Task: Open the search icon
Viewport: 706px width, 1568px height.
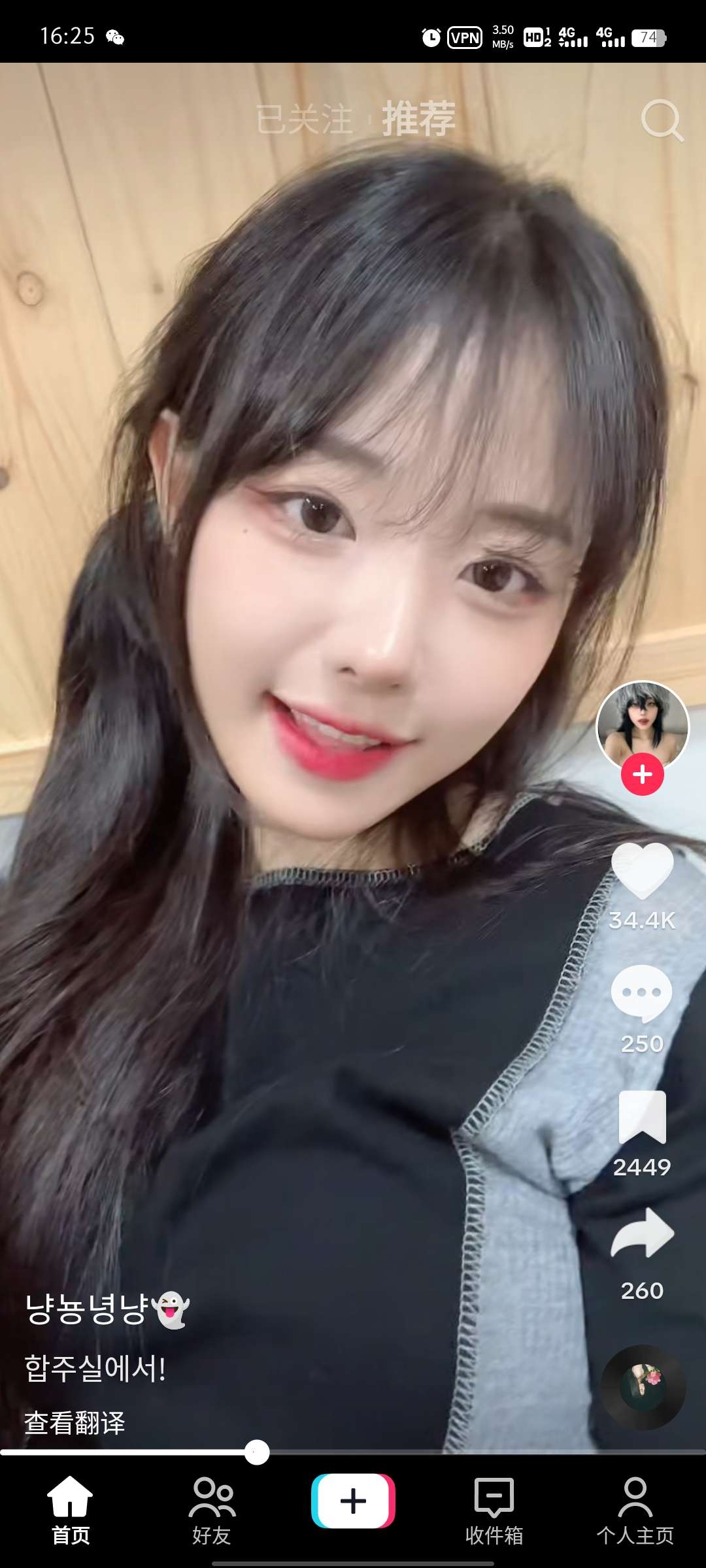Action: click(x=662, y=121)
